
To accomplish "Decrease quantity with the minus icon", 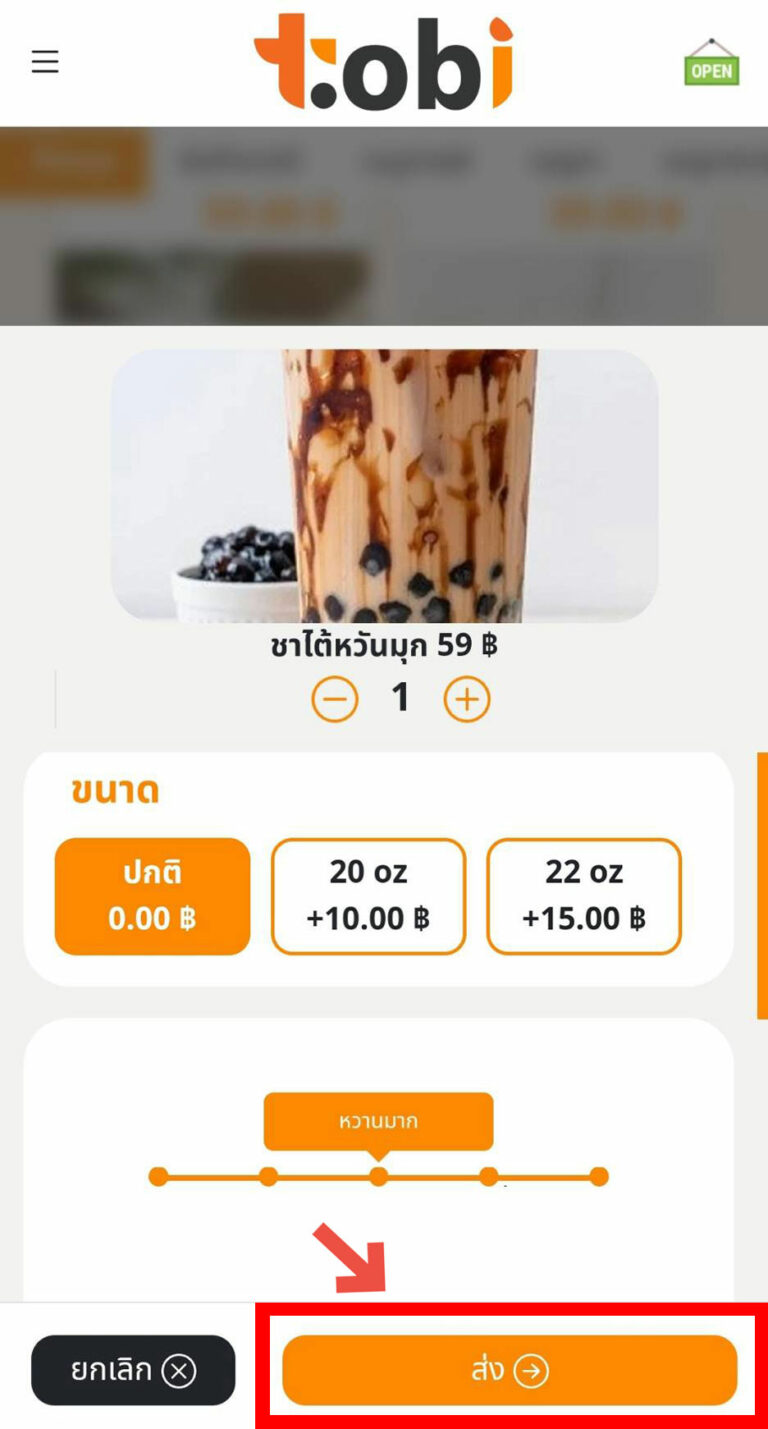I will click(x=335, y=698).
